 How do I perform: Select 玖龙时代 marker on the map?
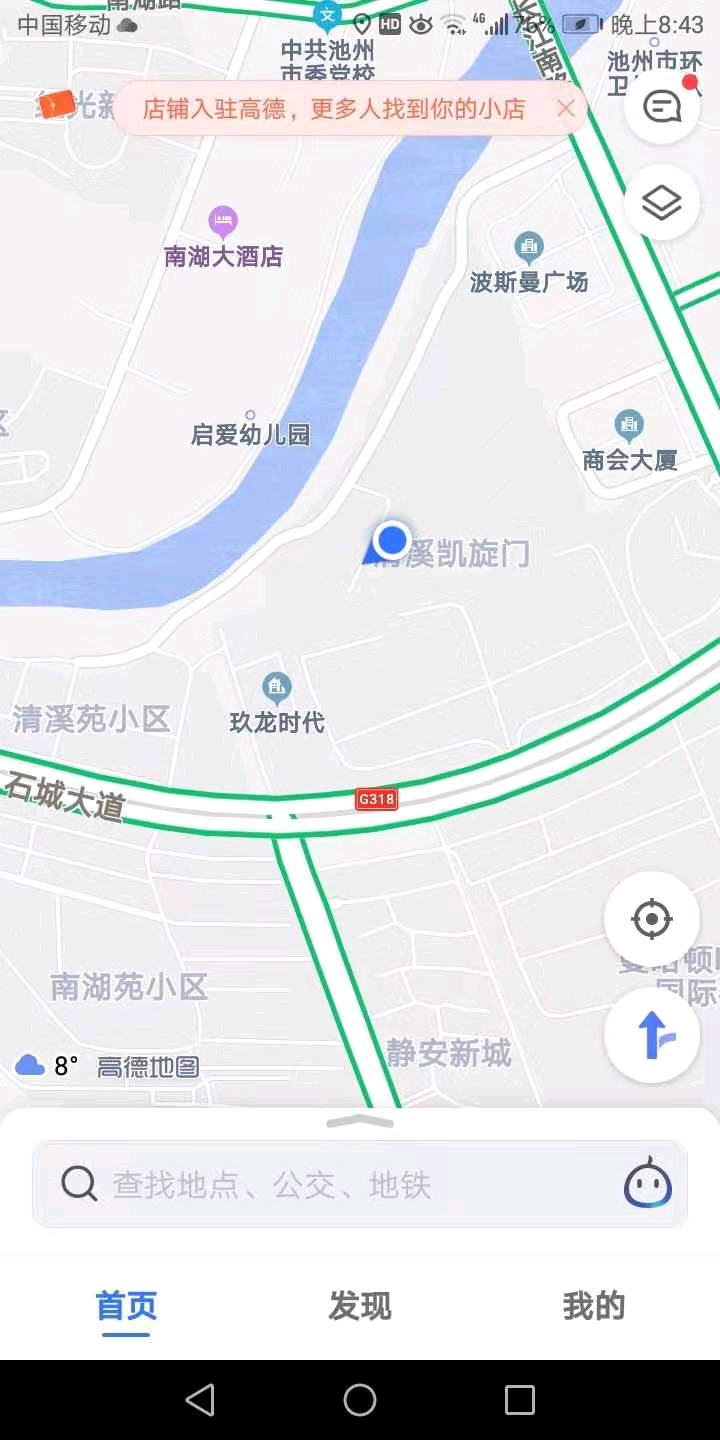(277, 688)
